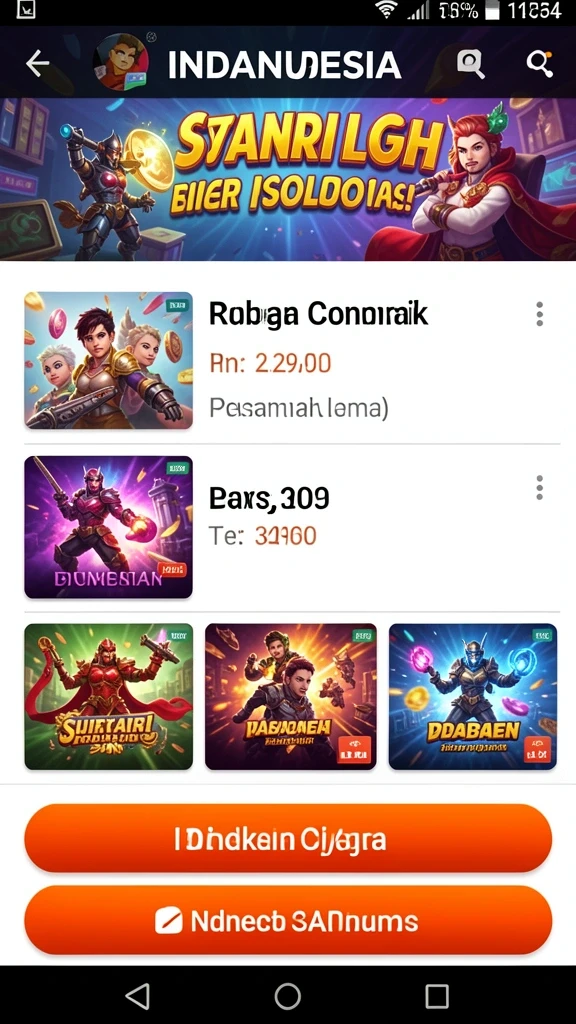Tap the rightmost search magnifier in the header
576x1024 pixels.
tap(540, 63)
